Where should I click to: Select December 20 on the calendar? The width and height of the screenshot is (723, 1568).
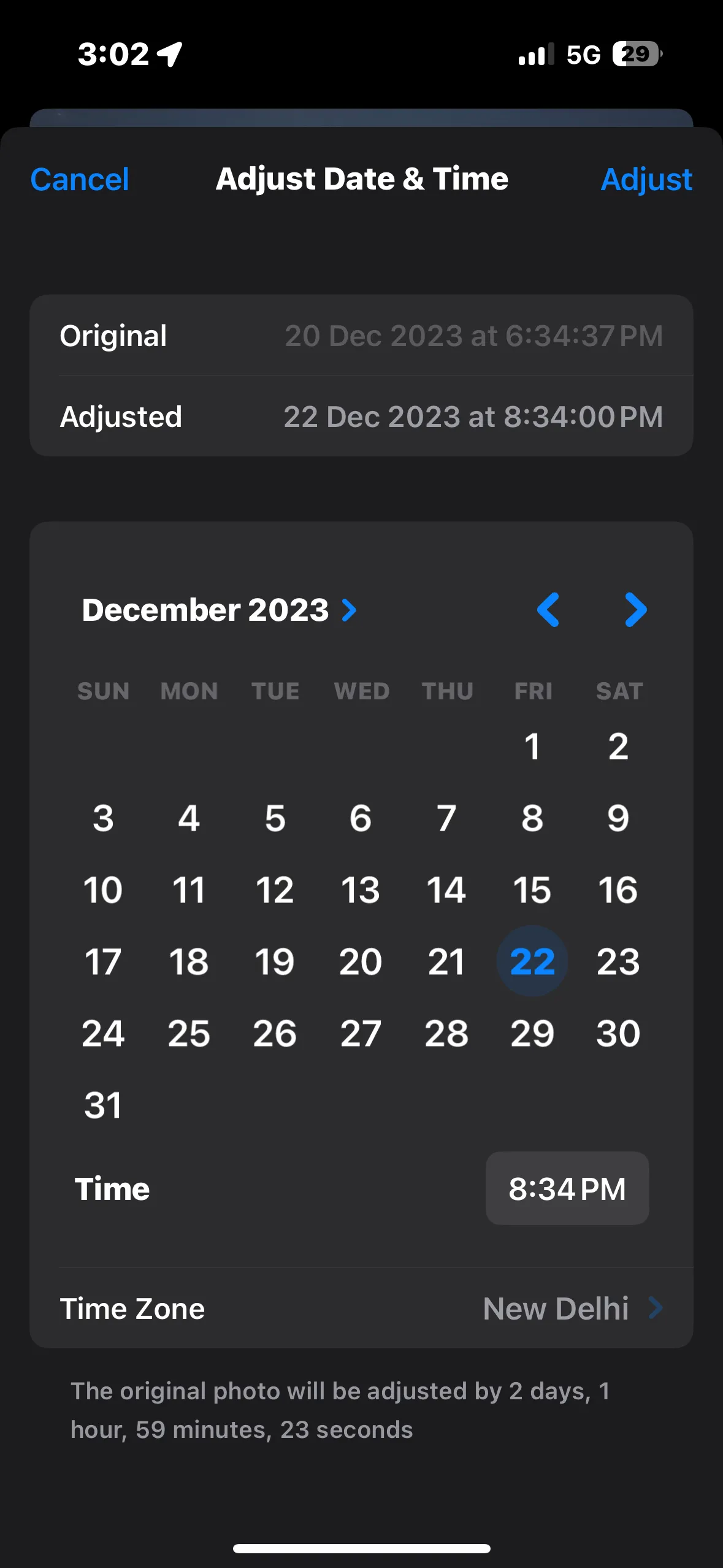click(x=361, y=961)
